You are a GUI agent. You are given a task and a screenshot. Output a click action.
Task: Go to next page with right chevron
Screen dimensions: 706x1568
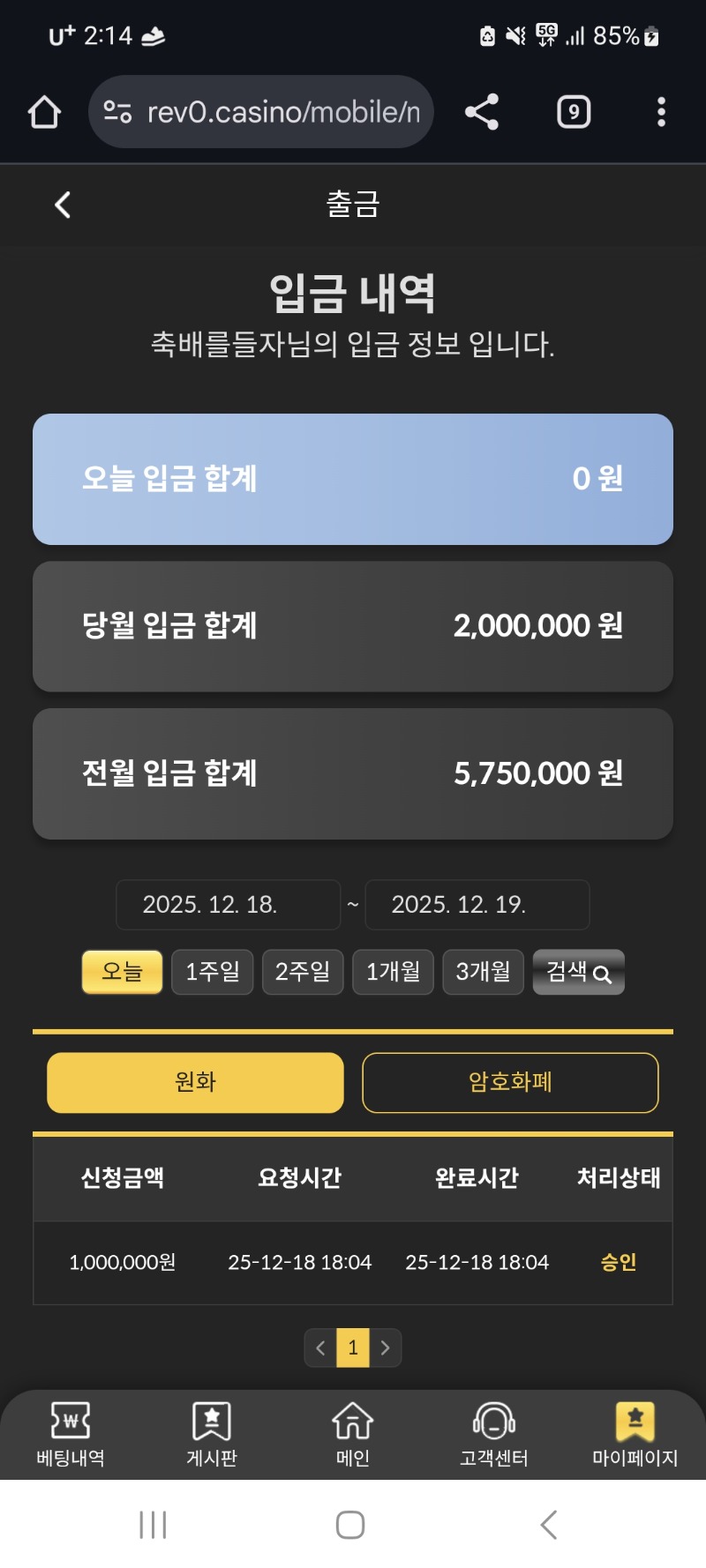pyautogui.click(x=386, y=1348)
